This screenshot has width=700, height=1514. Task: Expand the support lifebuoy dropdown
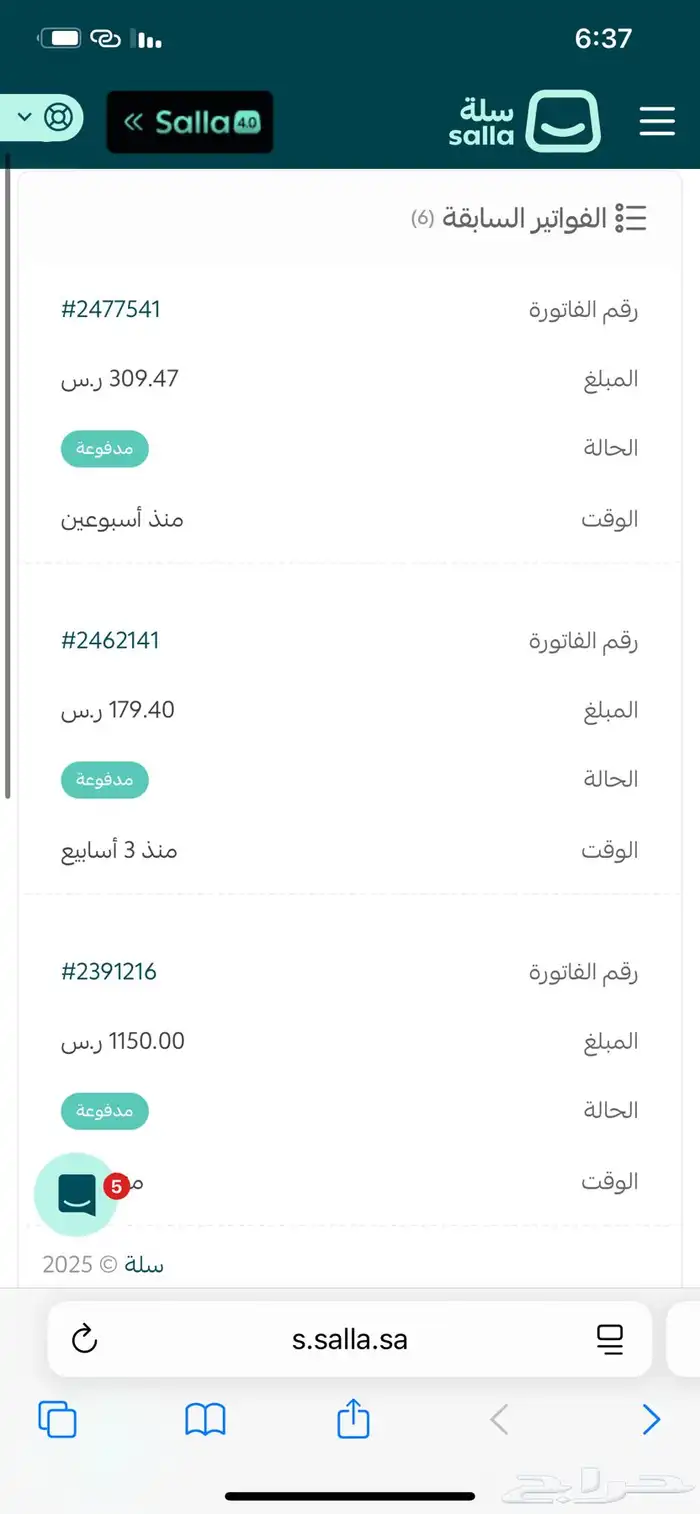[x=40, y=118]
